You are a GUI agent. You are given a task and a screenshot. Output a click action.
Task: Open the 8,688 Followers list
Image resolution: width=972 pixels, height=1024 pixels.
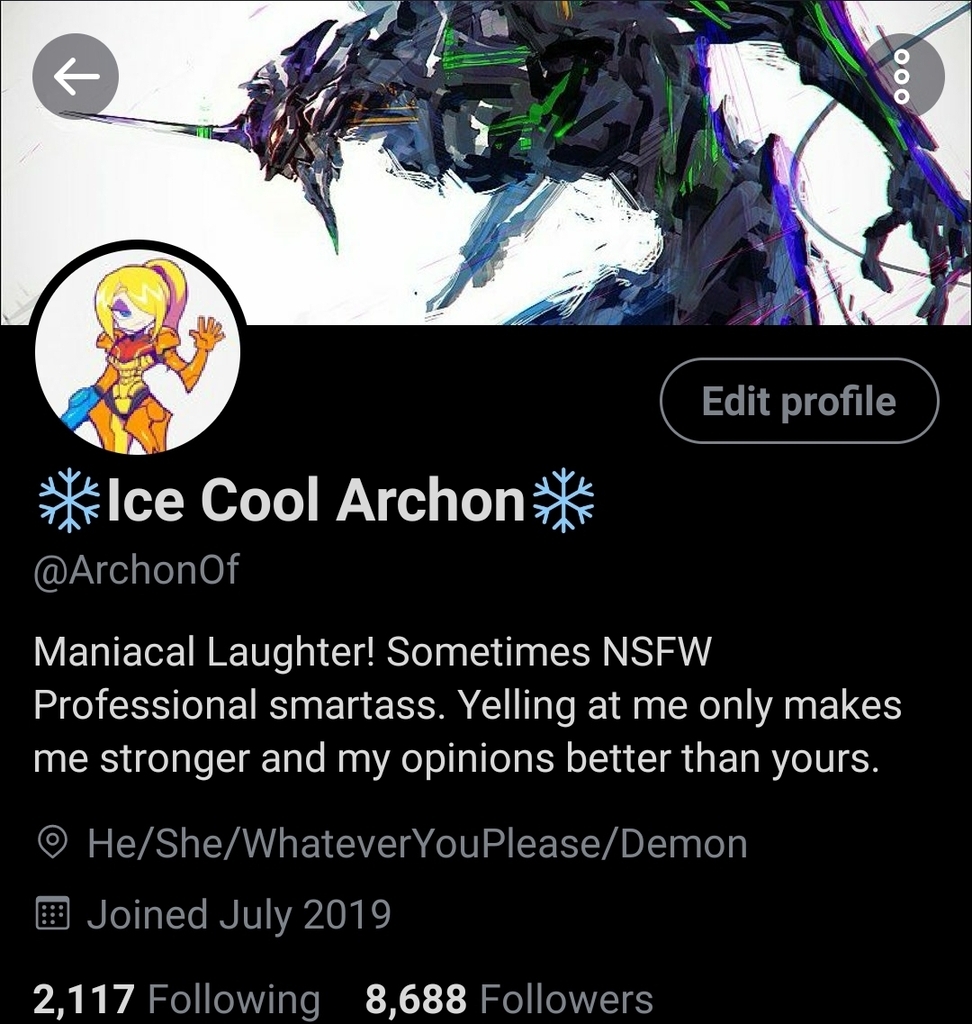pos(509,998)
